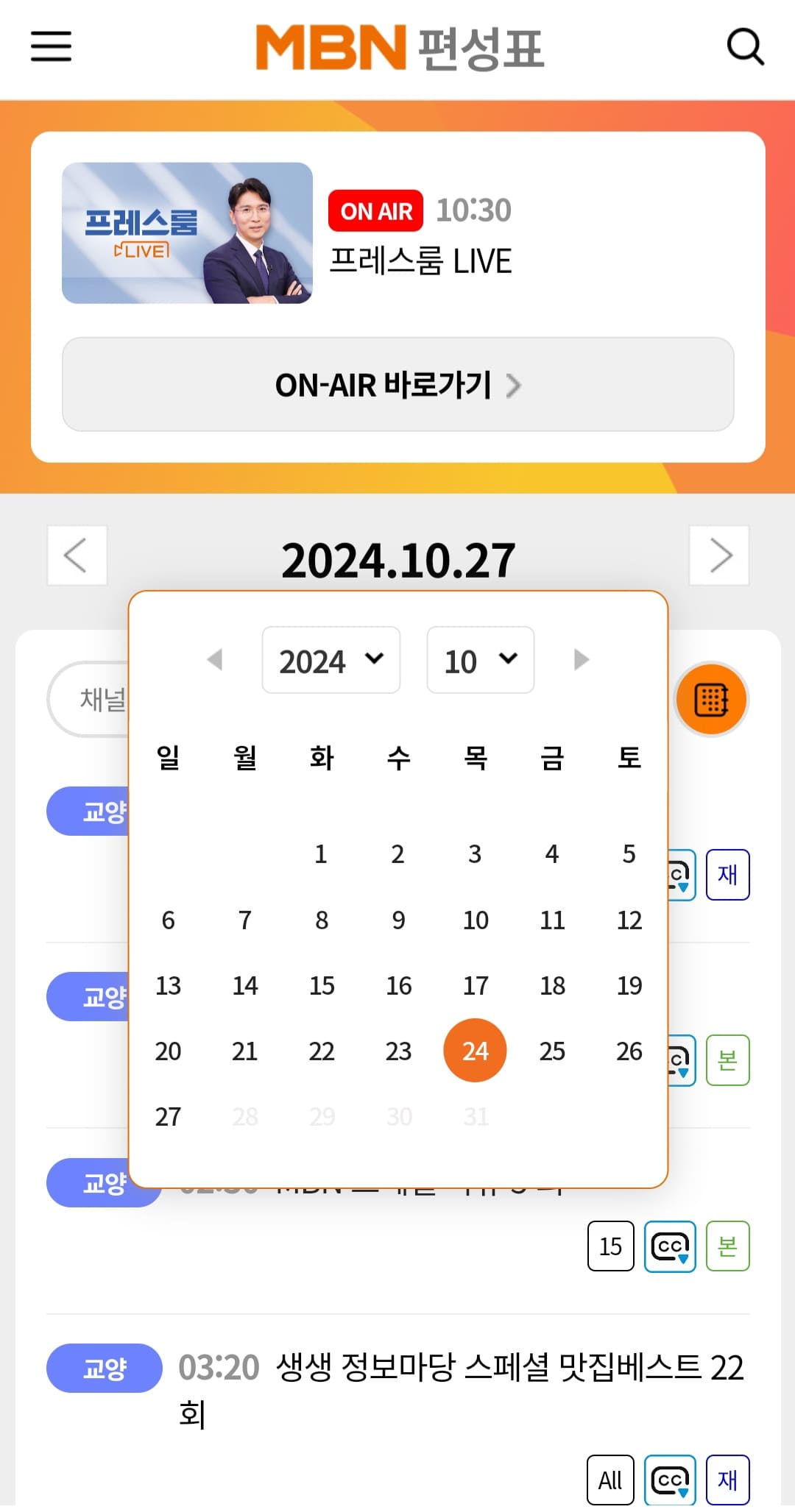The width and height of the screenshot is (795, 1512).
Task: Click the search icon at top right
Action: pos(746,47)
